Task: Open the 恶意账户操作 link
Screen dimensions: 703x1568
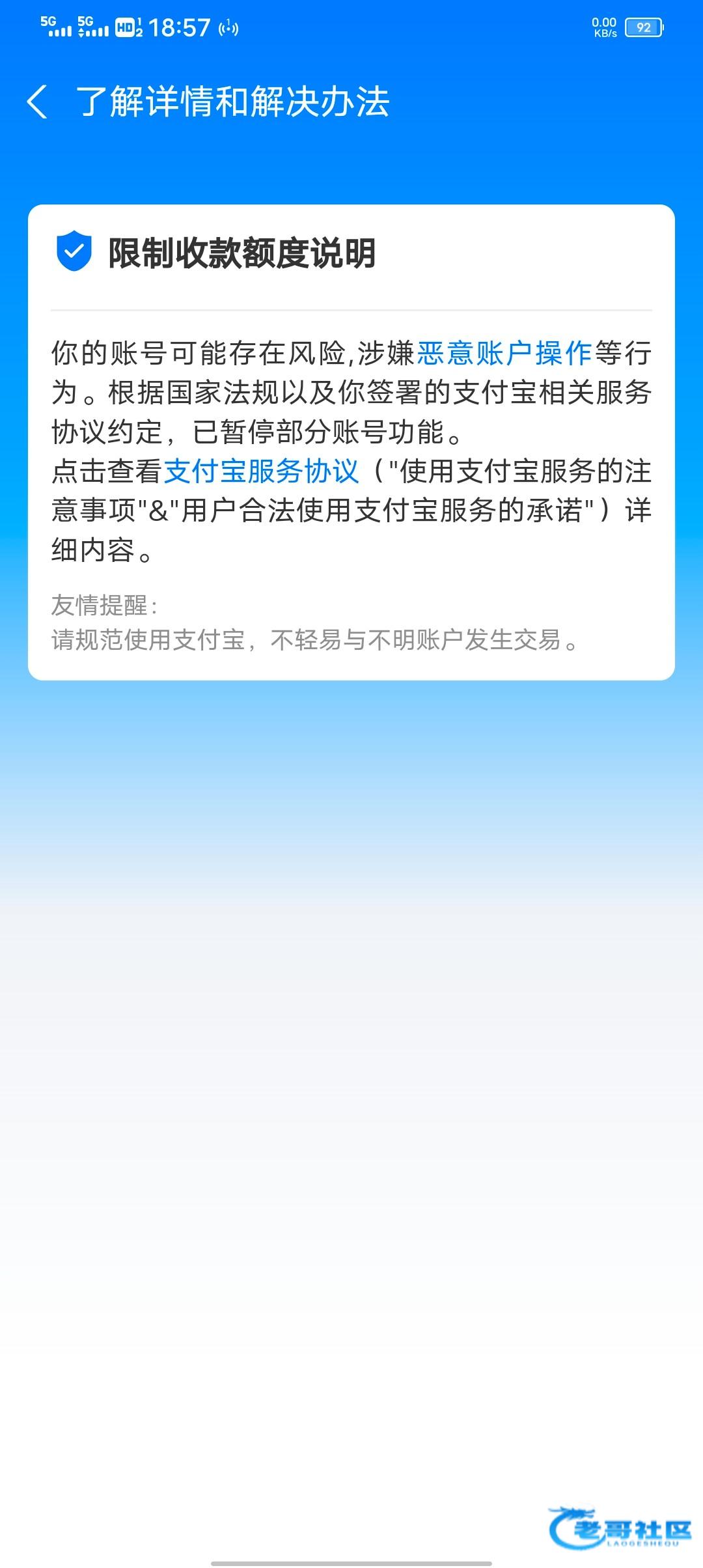Action: (504, 354)
